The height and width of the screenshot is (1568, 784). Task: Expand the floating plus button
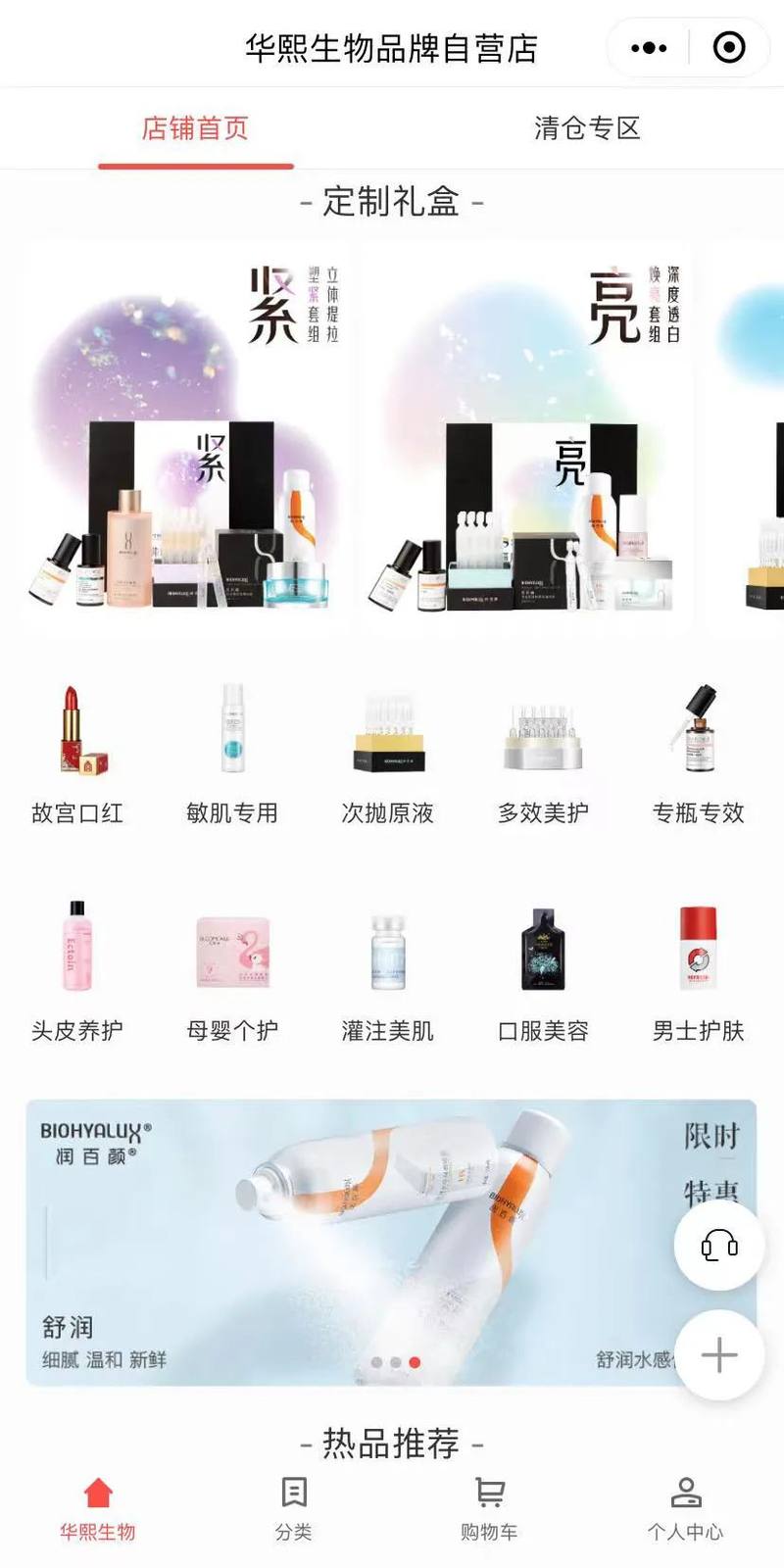coord(719,1355)
